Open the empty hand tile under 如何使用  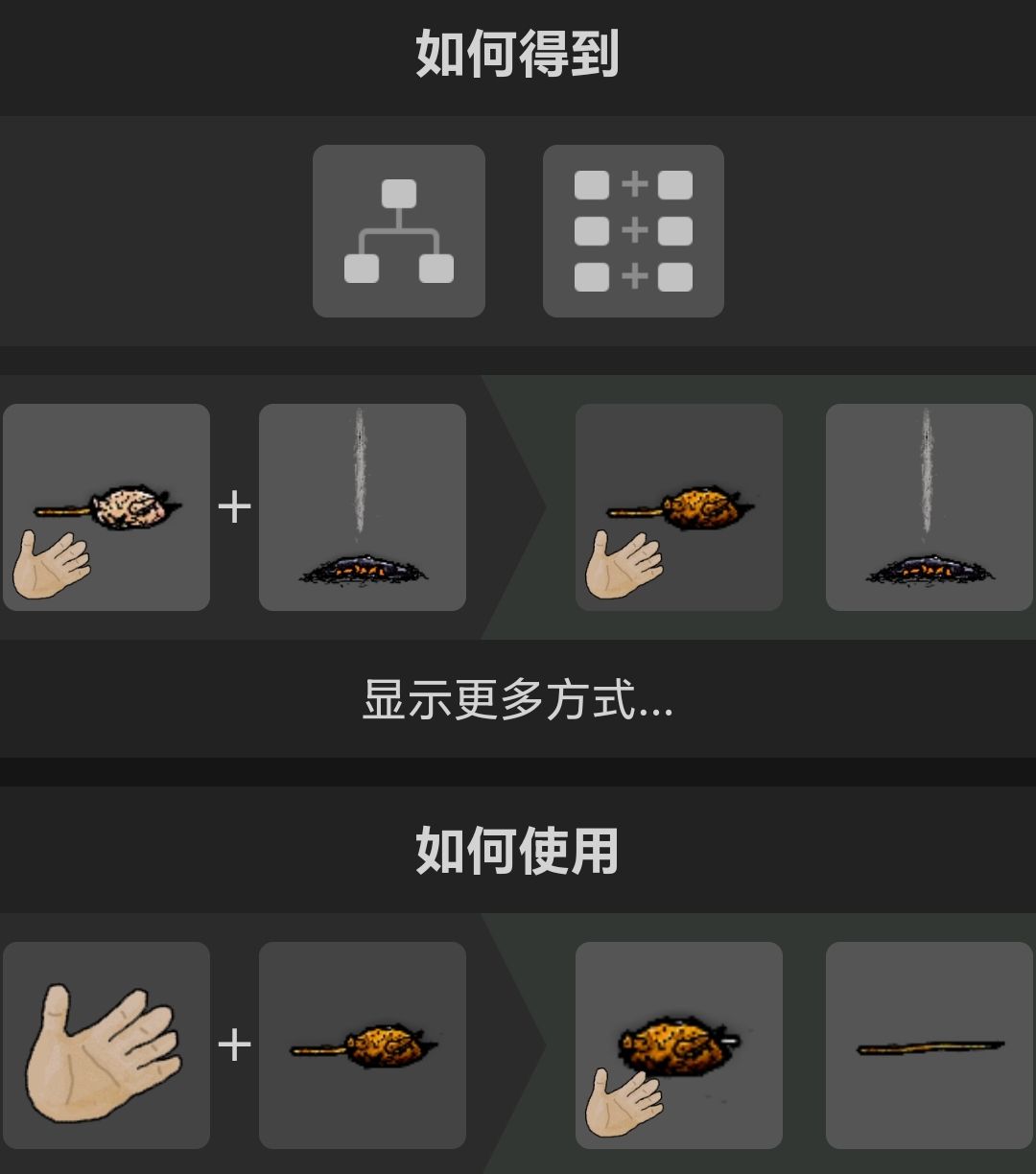coord(106,1045)
